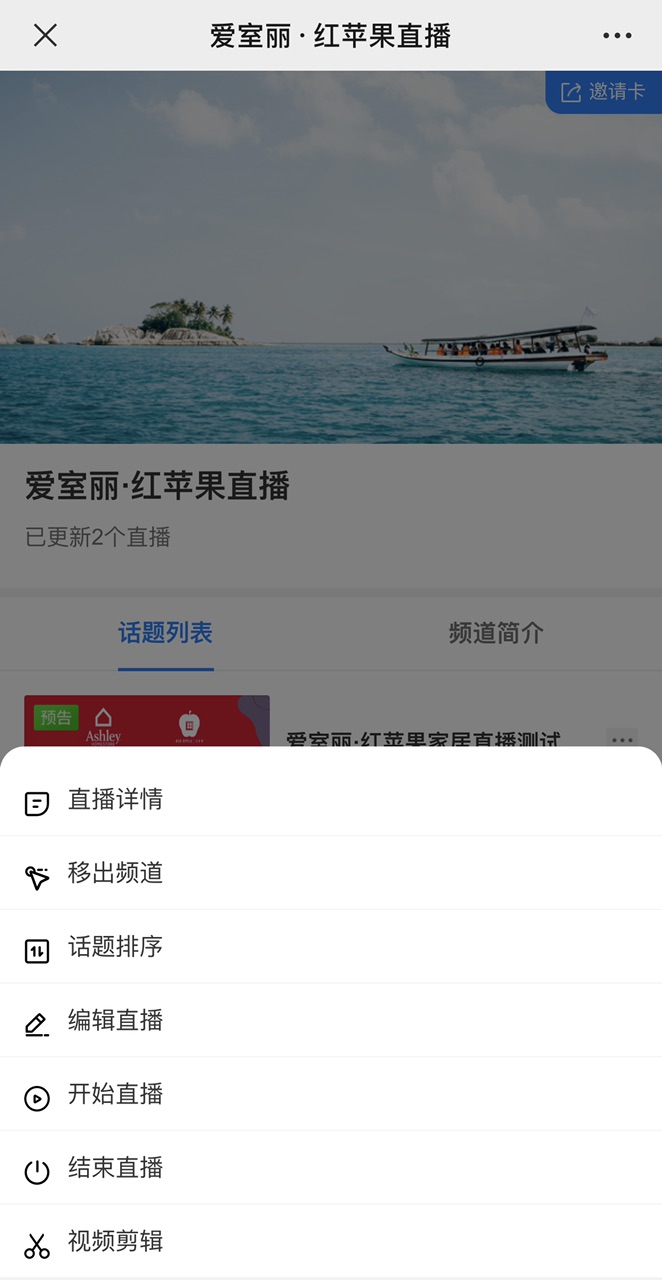Close the page with the X icon
The image size is (662, 1280).
click(45, 35)
